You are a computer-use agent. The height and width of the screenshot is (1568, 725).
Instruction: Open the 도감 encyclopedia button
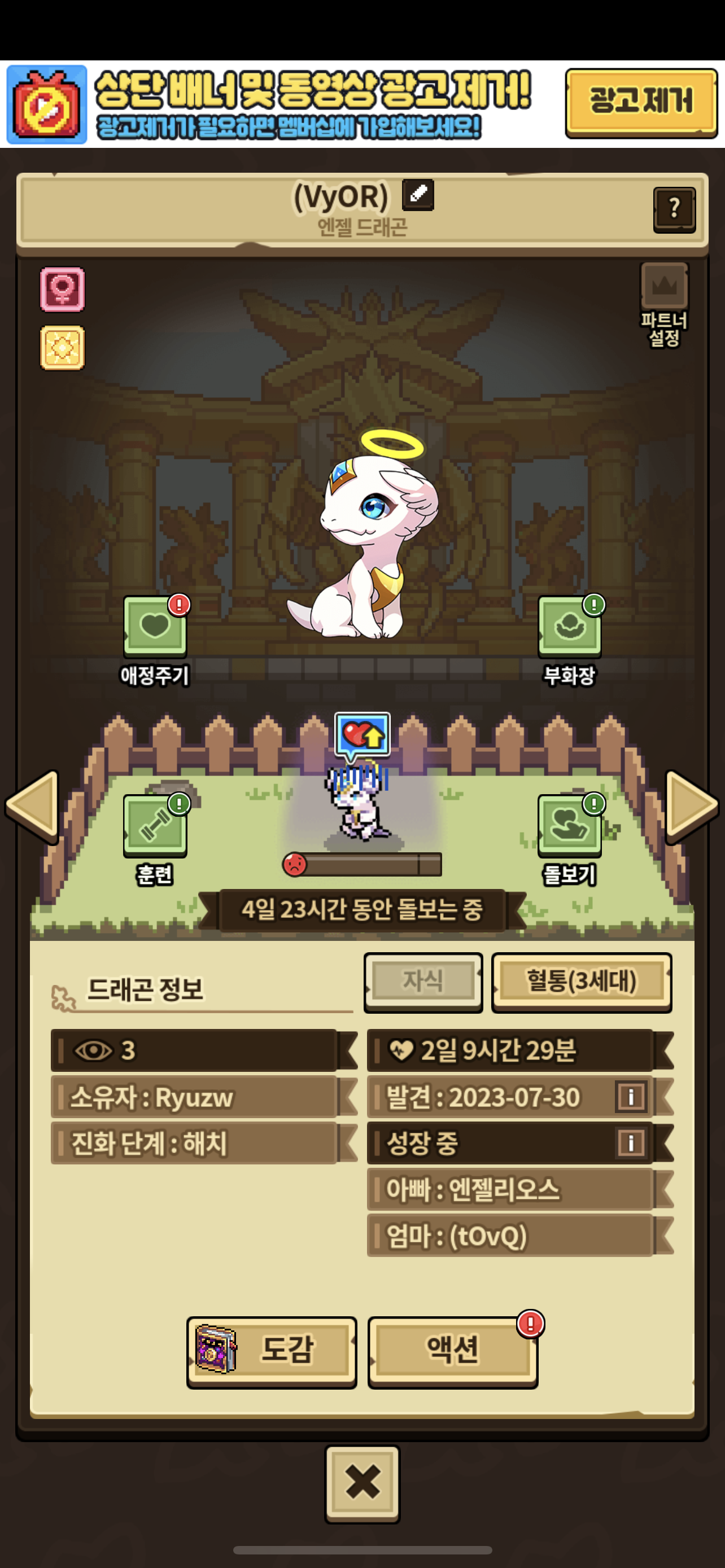[x=272, y=1351]
